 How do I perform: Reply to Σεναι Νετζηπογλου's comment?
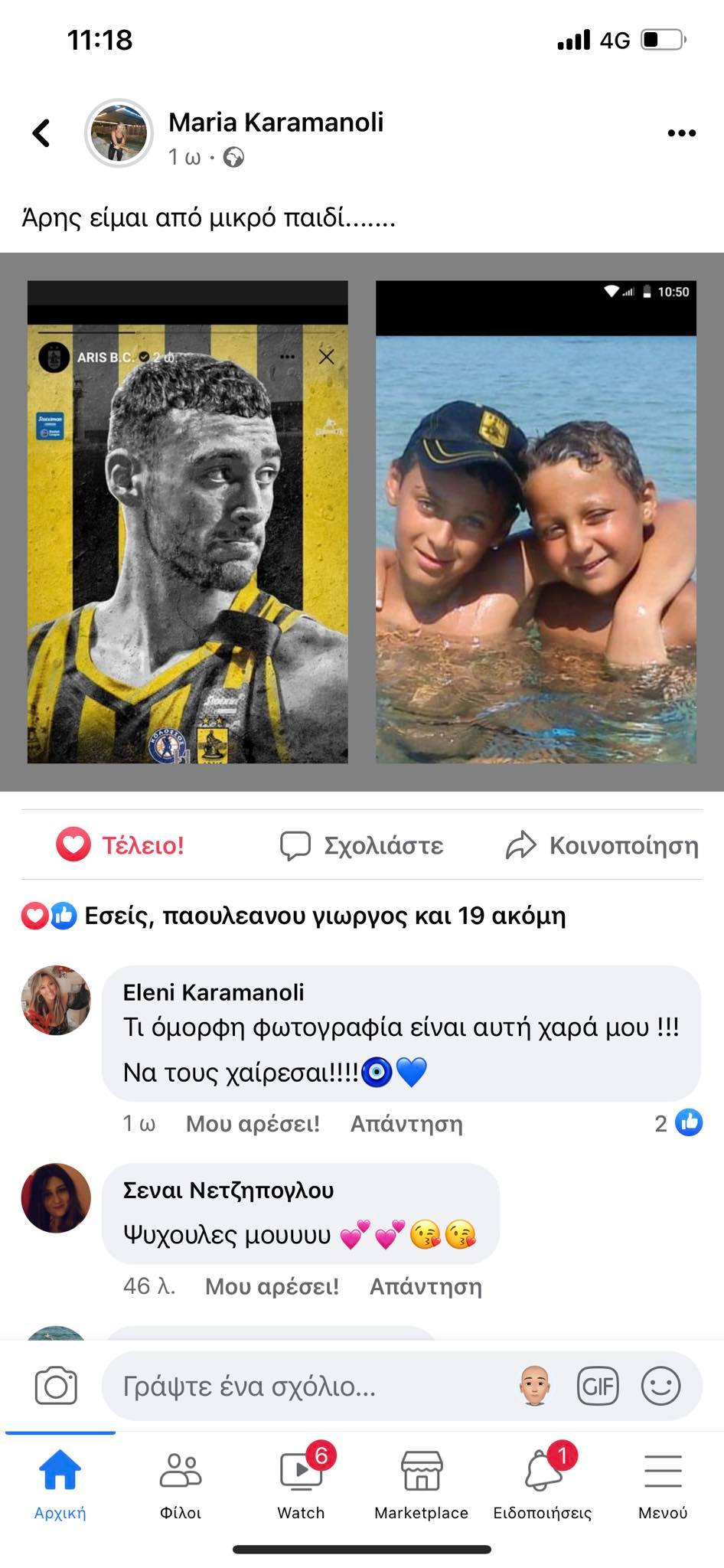click(x=426, y=1286)
